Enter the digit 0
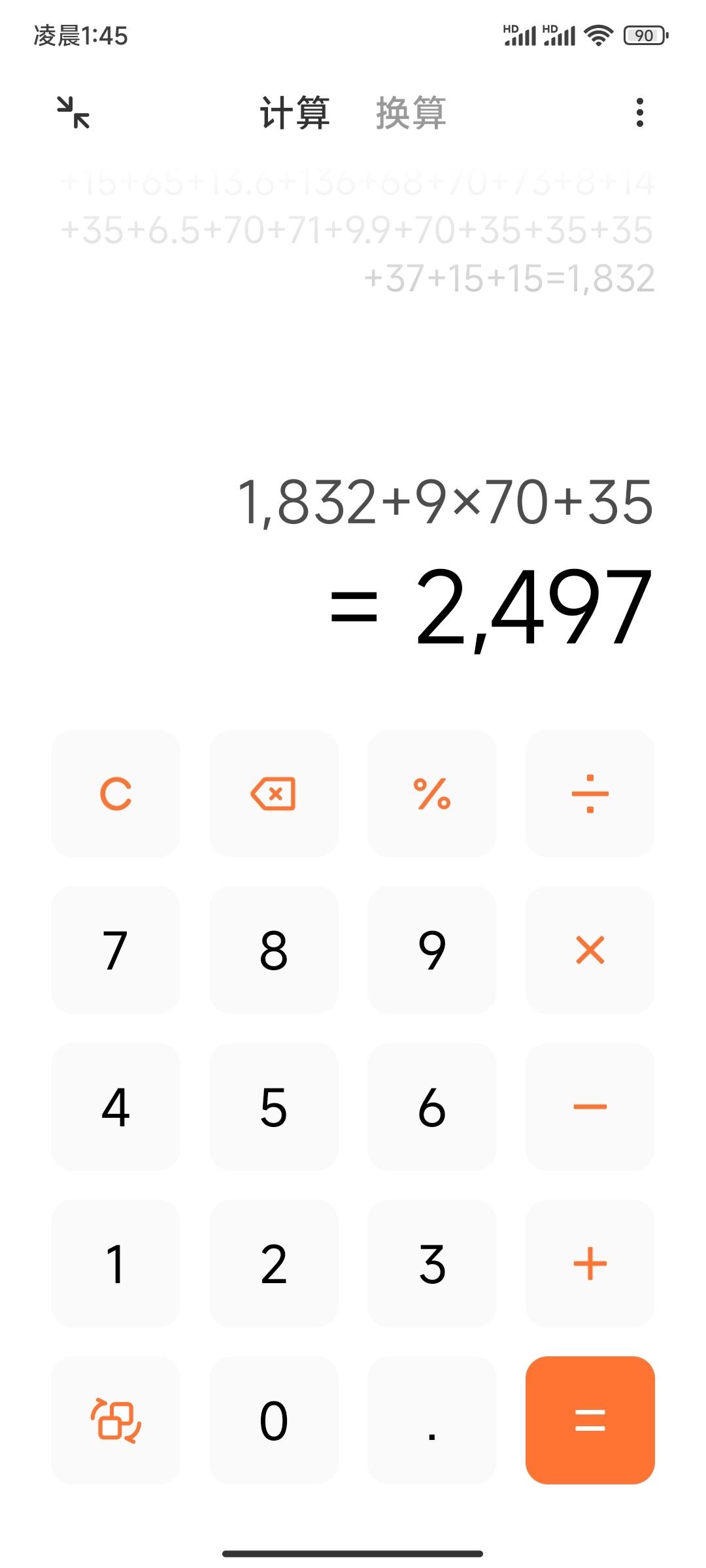 pyautogui.click(x=274, y=1420)
